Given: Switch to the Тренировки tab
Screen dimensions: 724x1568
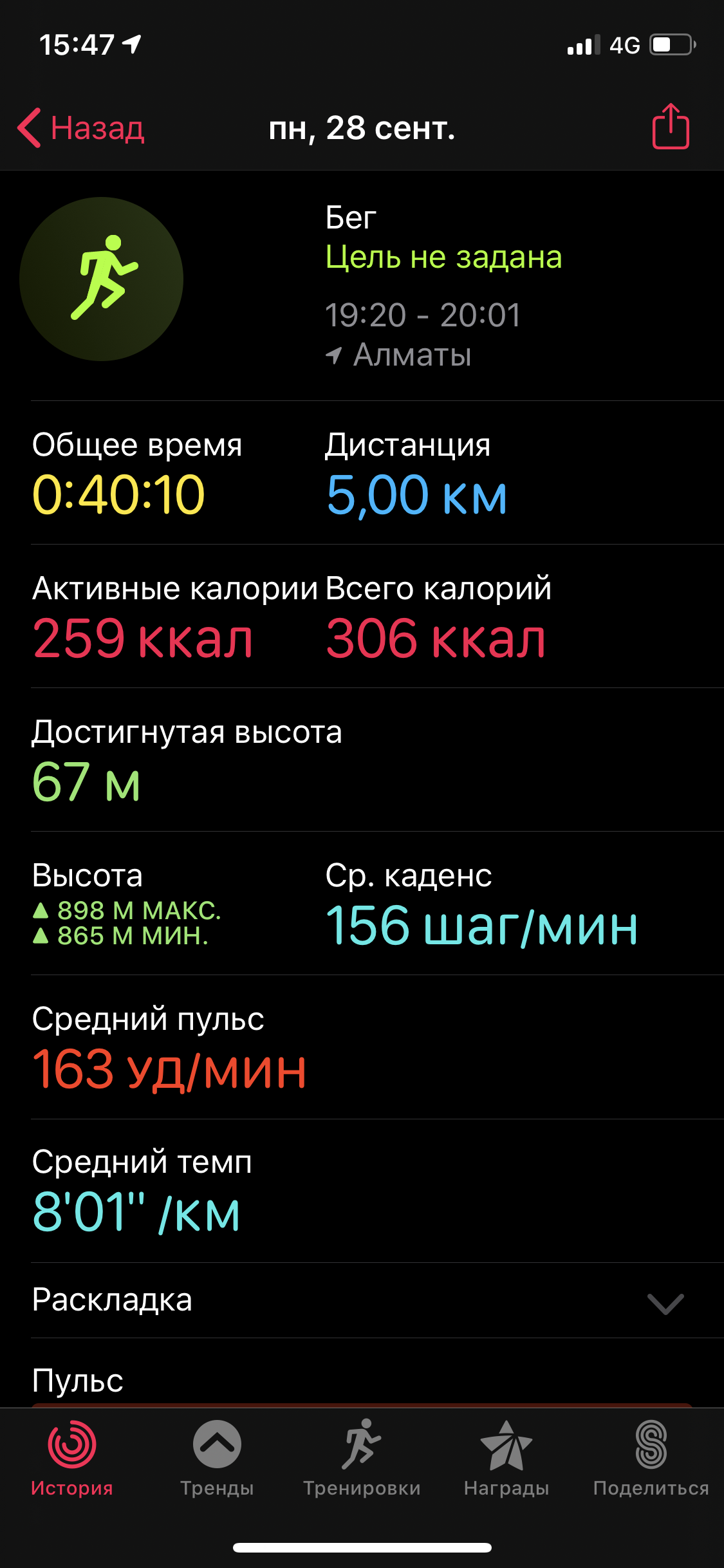Looking at the screenshot, I should [x=362, y=1459].
